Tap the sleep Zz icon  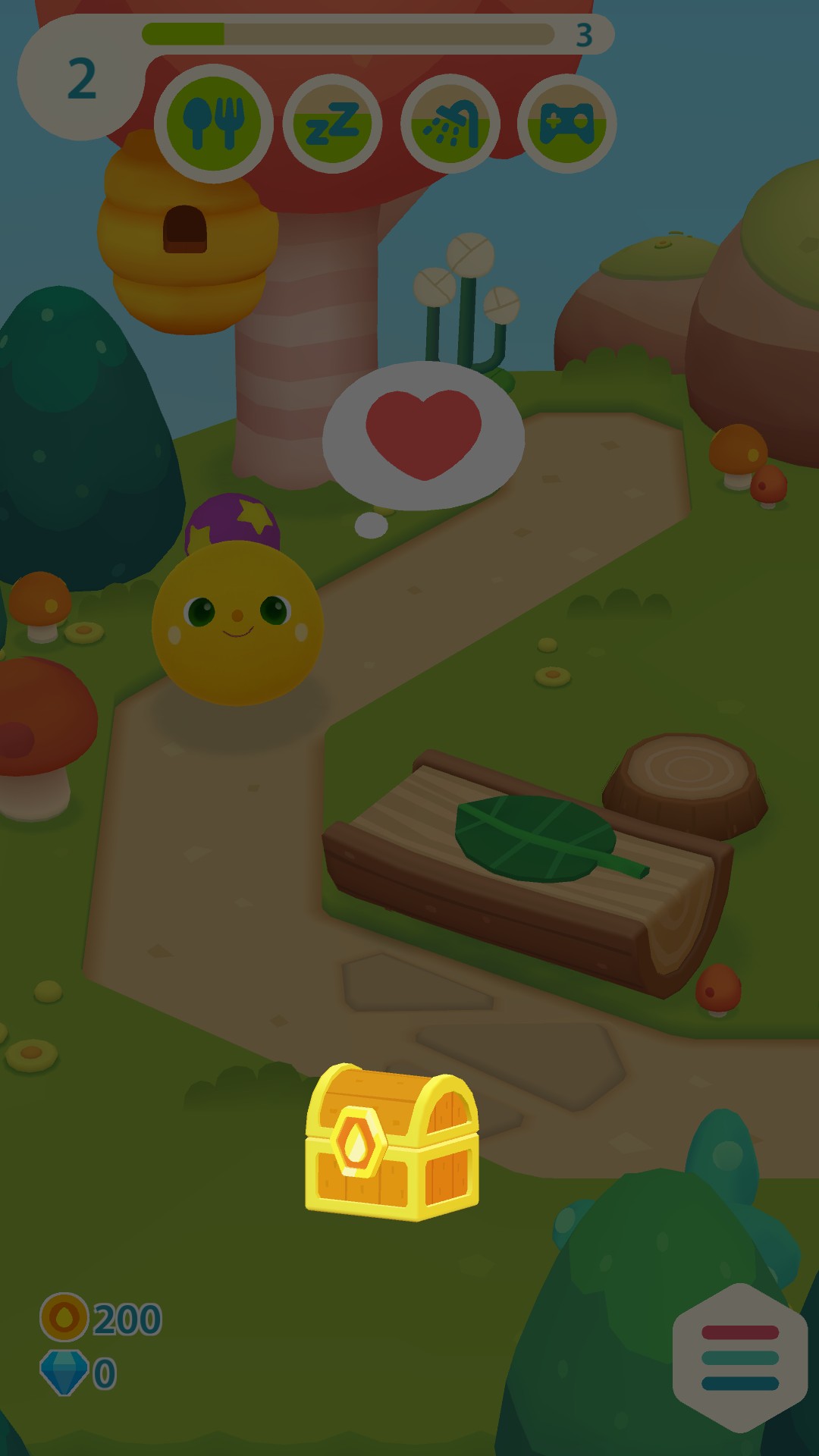point(332,124)
